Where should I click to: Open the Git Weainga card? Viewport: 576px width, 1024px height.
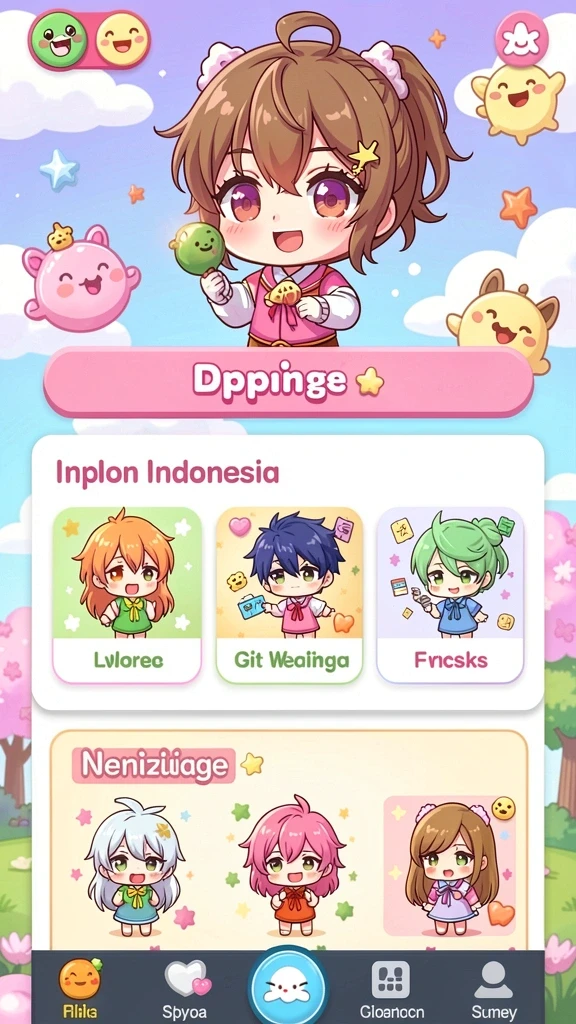(x=289, y=595)
